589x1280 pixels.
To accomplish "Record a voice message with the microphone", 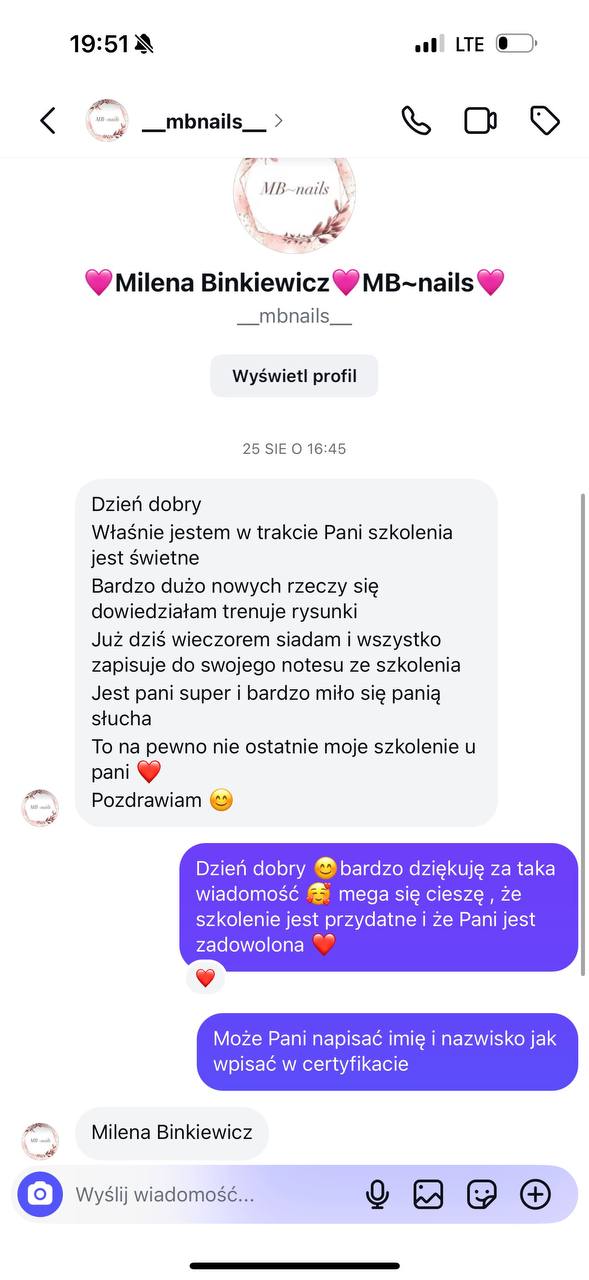I will [x=377, y=1194].
